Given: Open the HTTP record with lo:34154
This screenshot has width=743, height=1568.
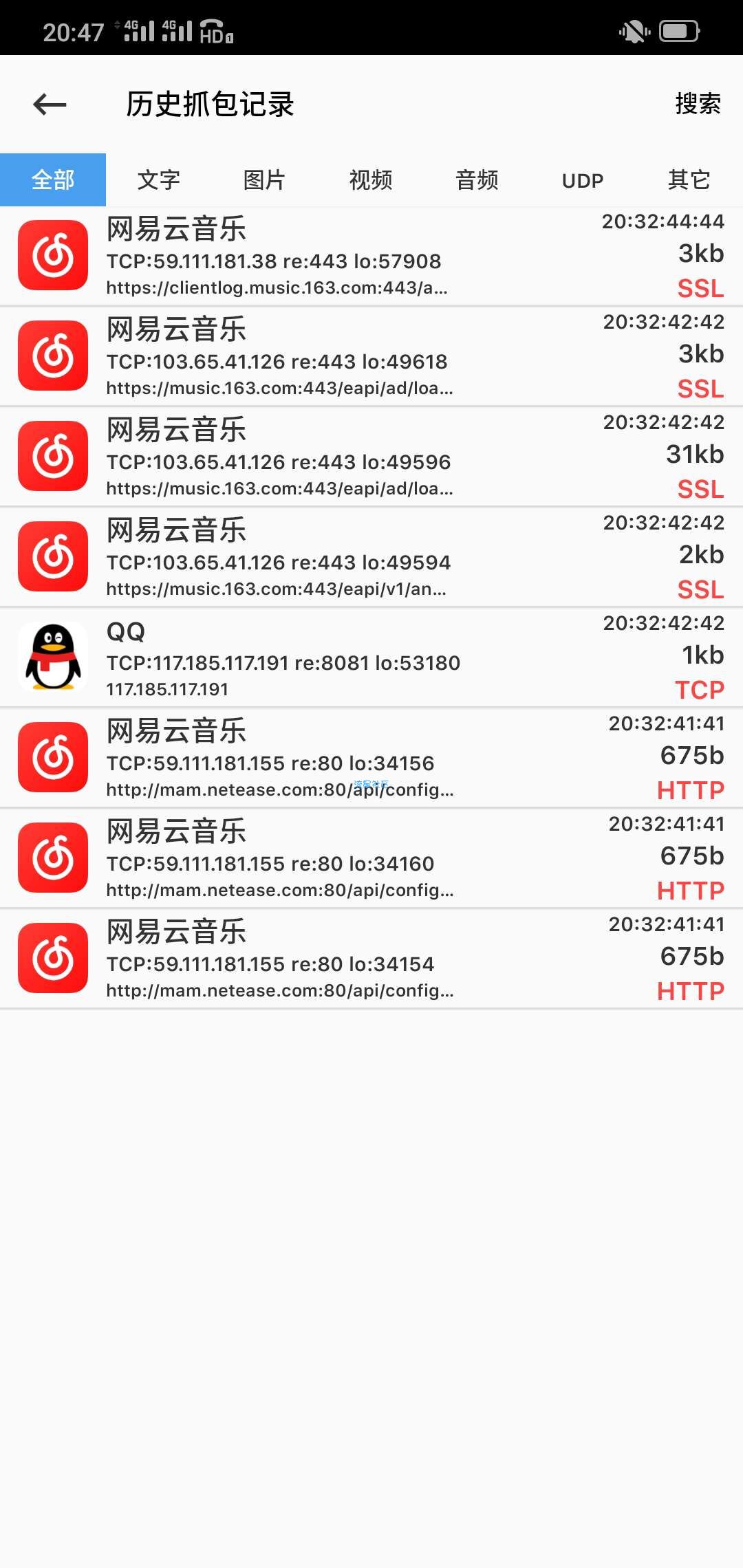Looking at the screenshot, I should [x=371, y=959].
